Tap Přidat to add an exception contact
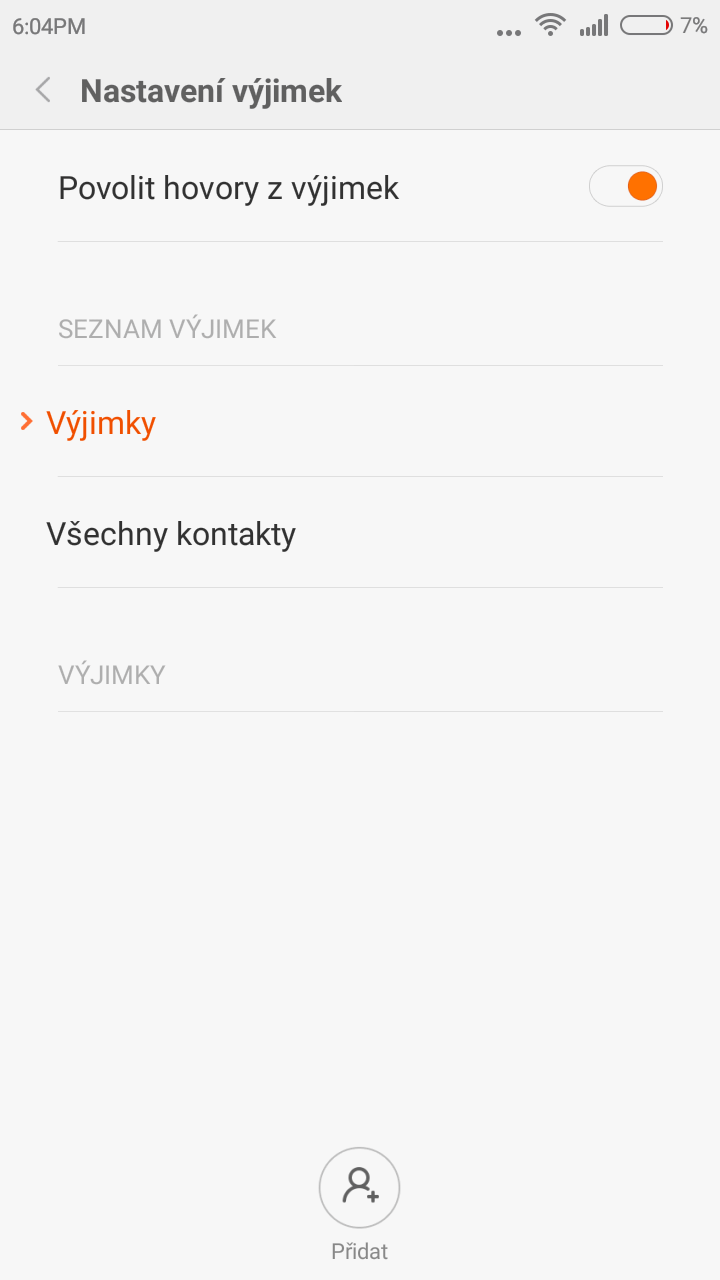Screen dimensions: 720x1280 tap(360, 1204)
